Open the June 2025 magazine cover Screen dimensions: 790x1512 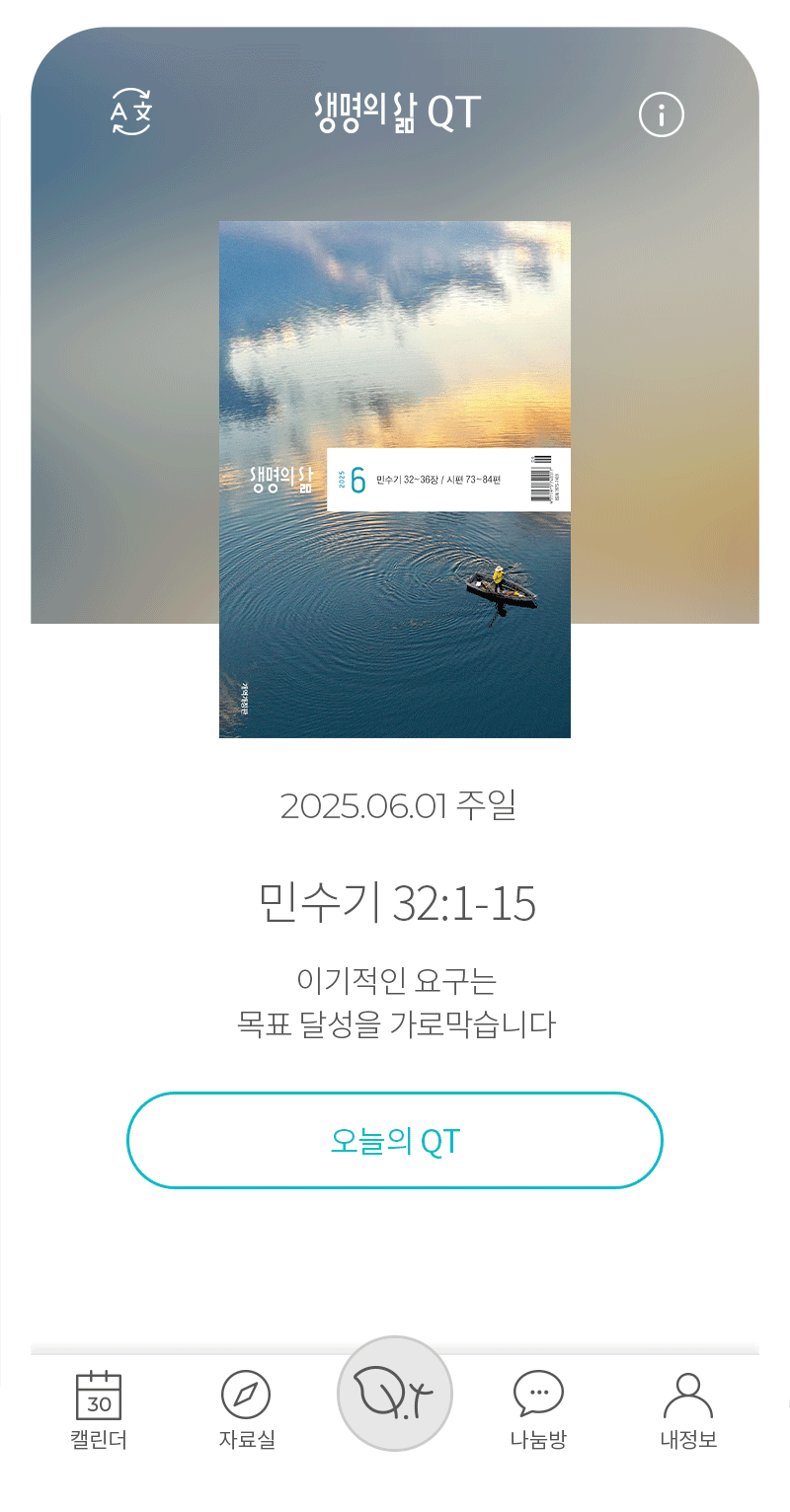pos(395,479)
